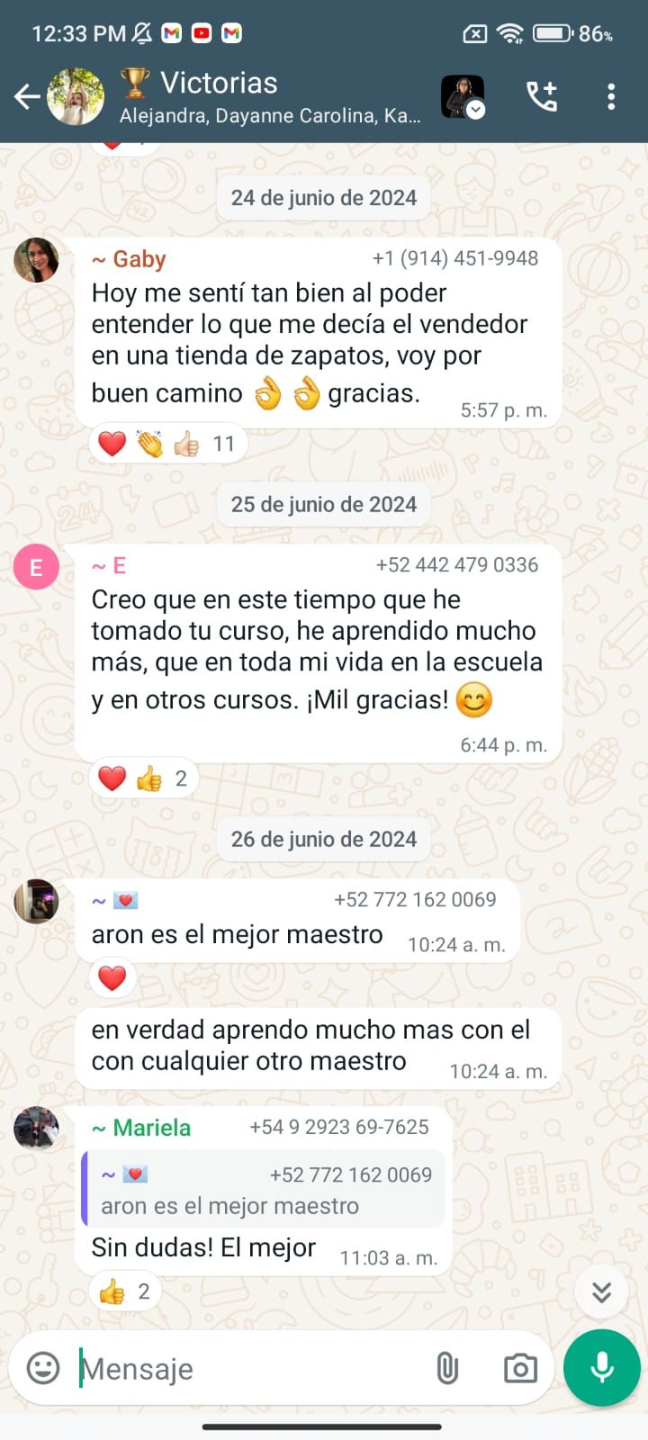Go back to the chat list
The image size is (648, 1440).
pos(27,97)
